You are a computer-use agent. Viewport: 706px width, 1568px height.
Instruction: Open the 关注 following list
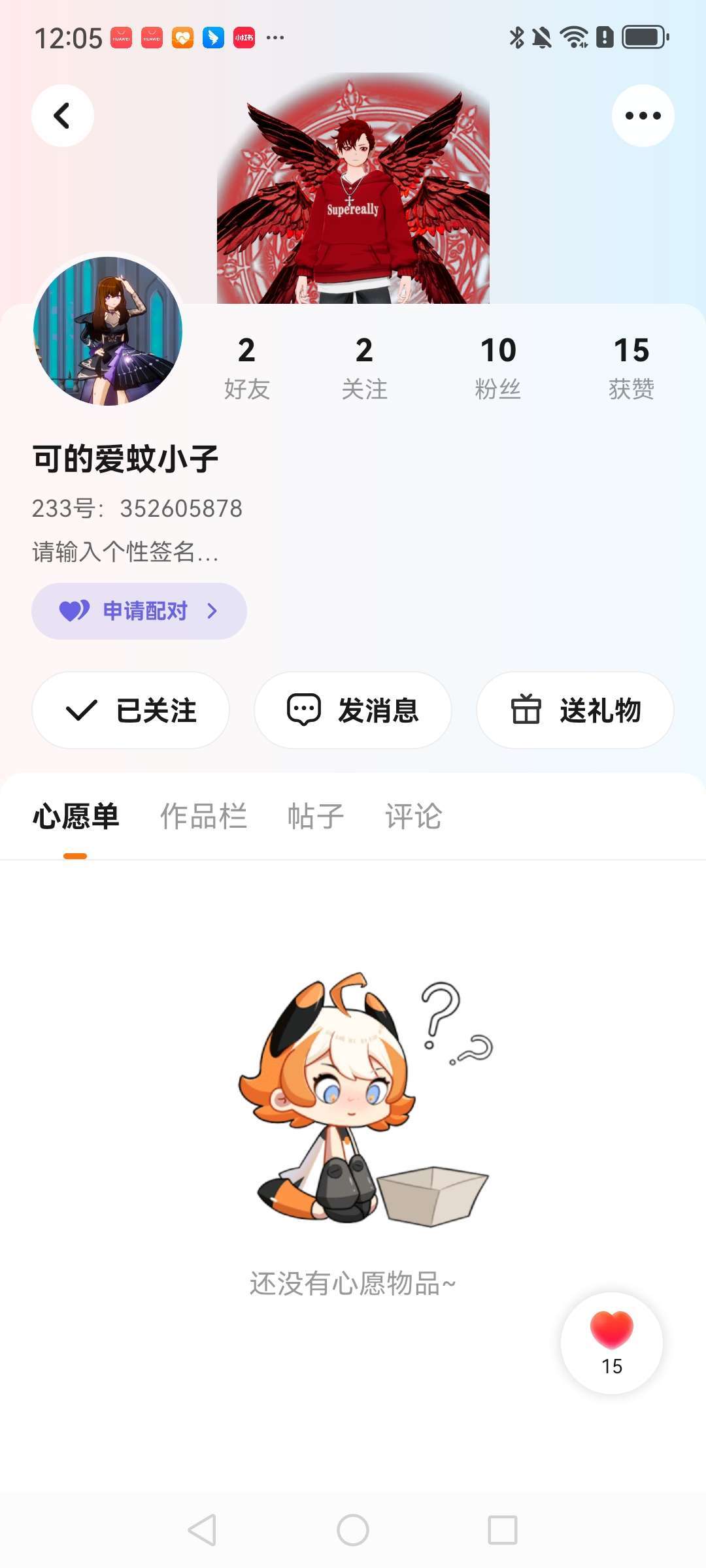[x=364, y=367]
